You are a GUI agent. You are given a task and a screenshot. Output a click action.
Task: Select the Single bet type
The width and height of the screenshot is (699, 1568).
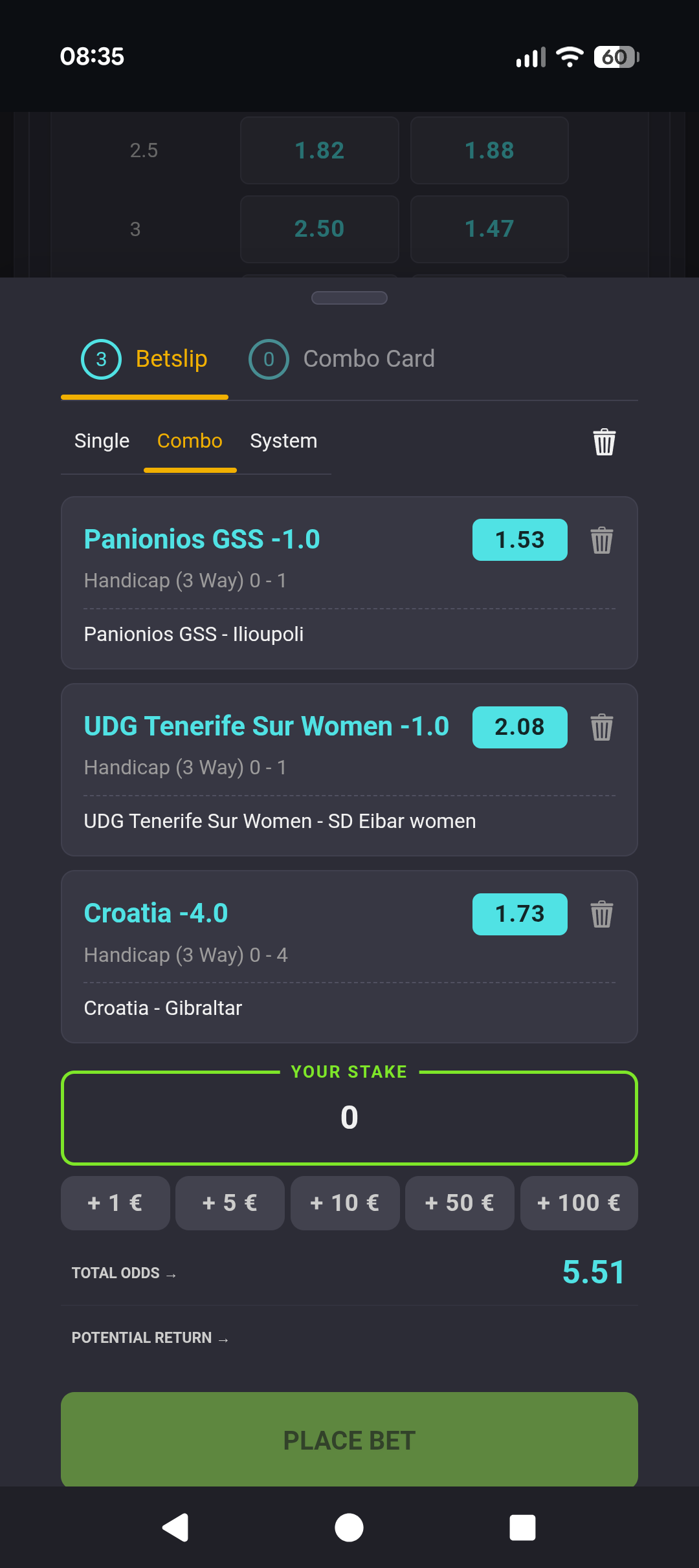[x=102, y=441]
